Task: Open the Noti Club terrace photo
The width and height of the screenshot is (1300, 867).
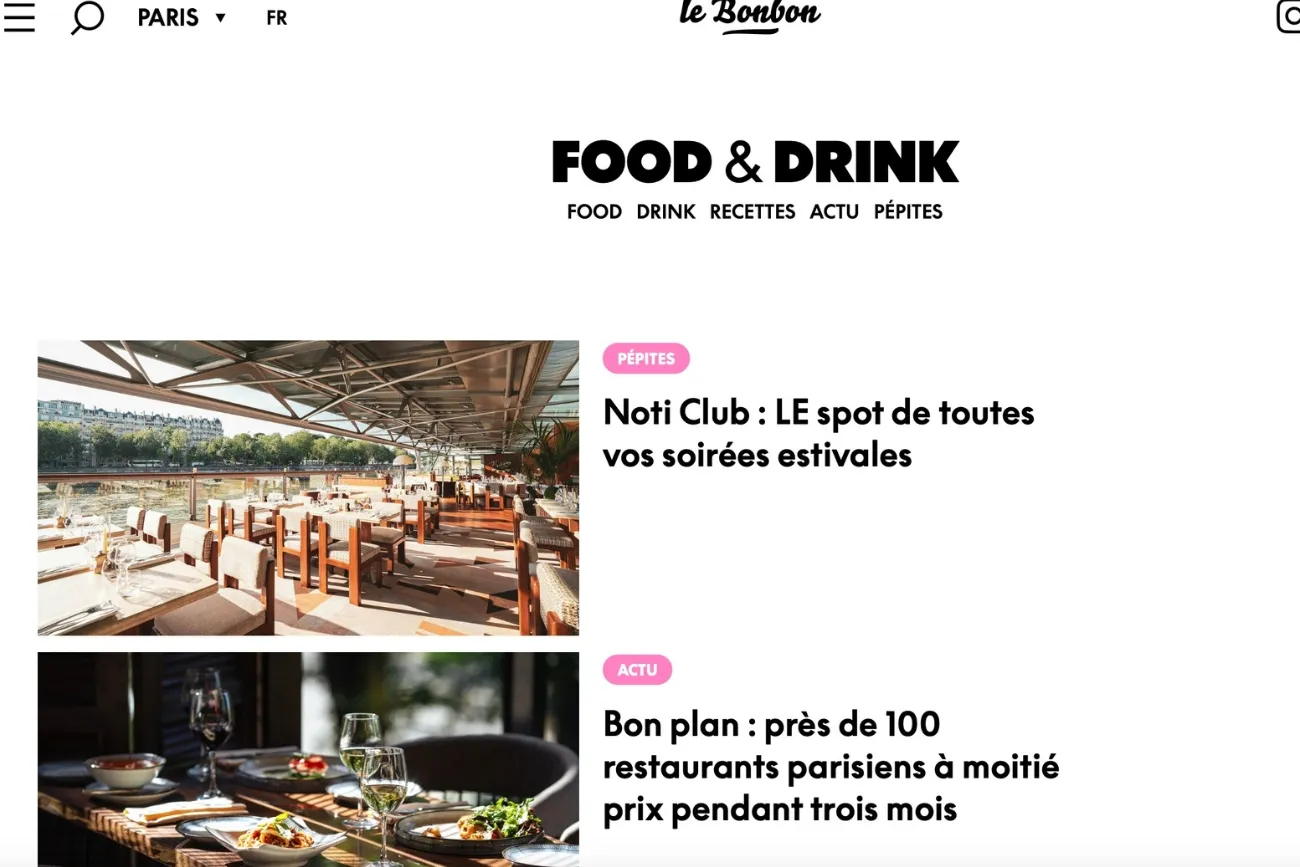Action: [308, 487]
